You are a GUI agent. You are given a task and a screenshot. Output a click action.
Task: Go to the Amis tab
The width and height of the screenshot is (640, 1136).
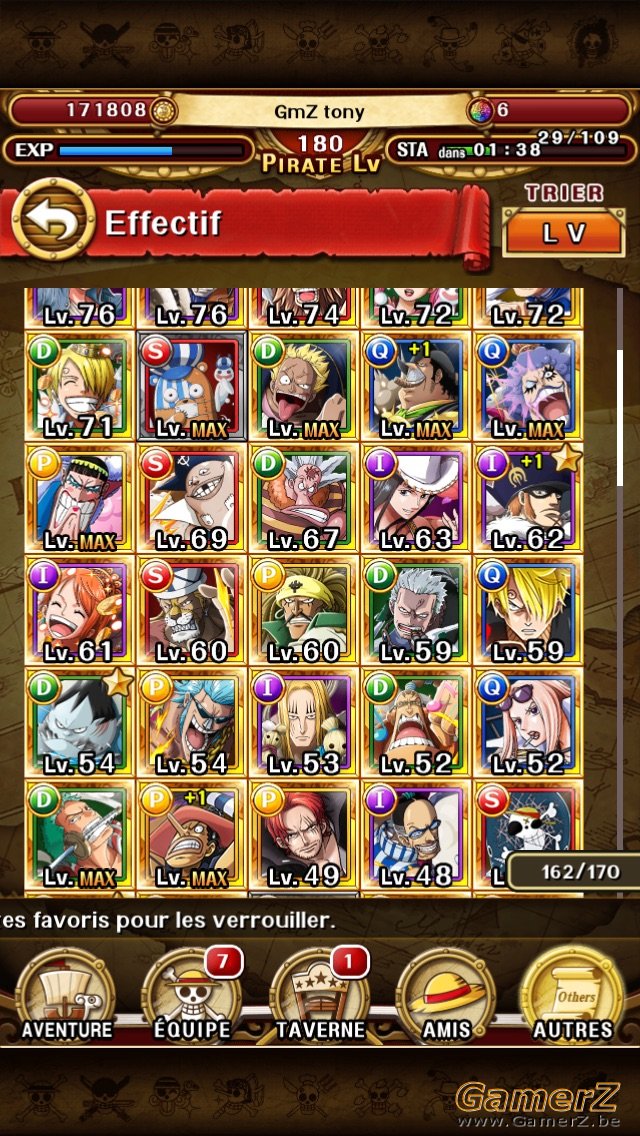tap(446, 995)
